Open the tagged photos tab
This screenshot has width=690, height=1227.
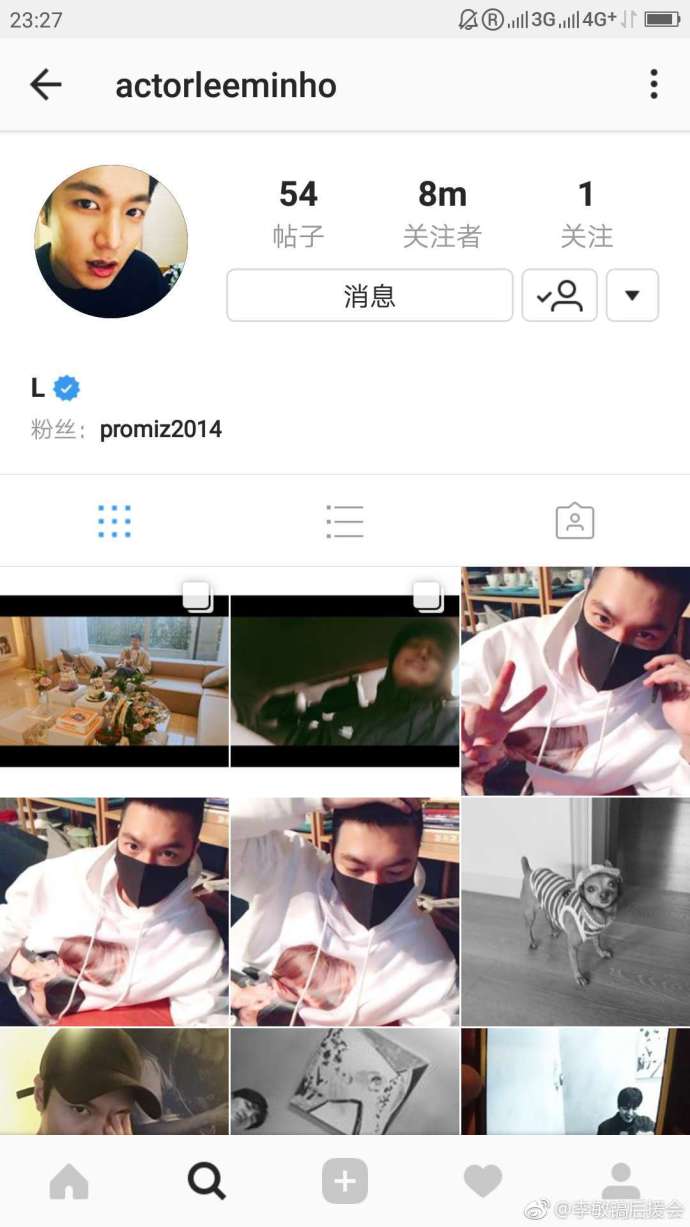tap(574, 521)
